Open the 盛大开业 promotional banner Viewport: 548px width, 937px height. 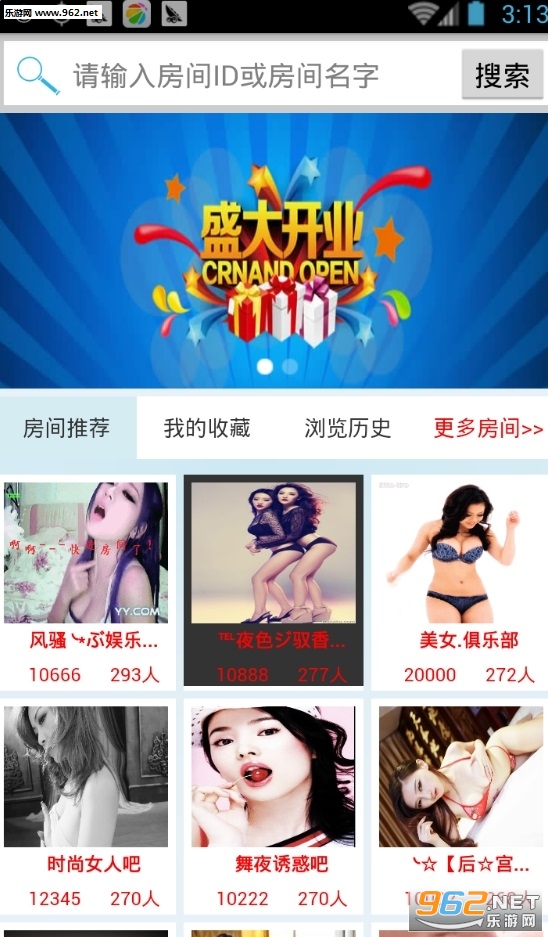[x=274, y=251]
